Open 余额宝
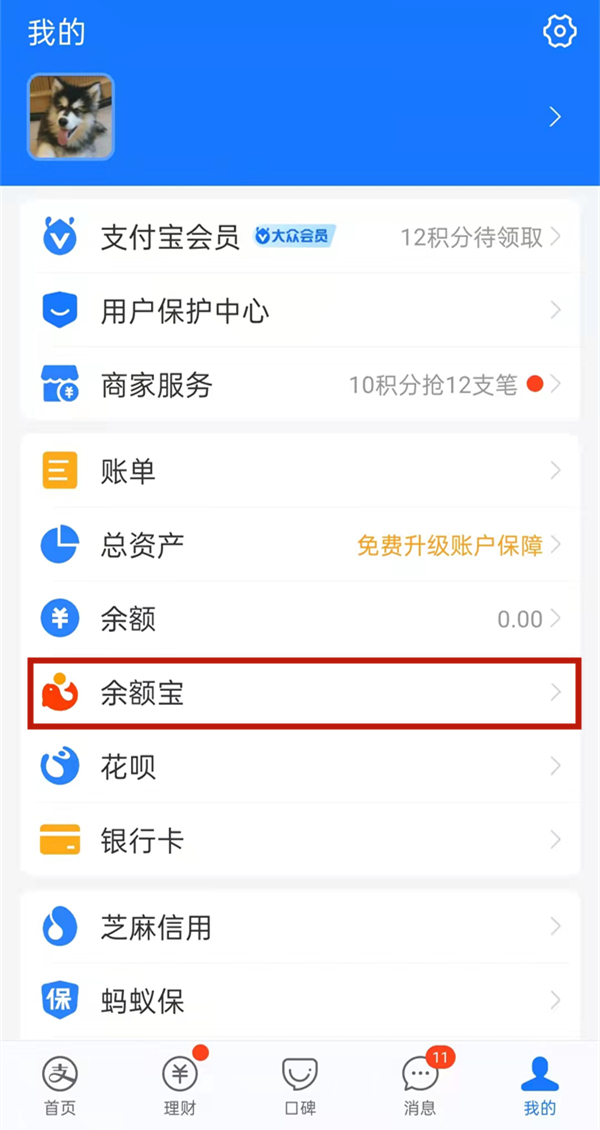 300,692
